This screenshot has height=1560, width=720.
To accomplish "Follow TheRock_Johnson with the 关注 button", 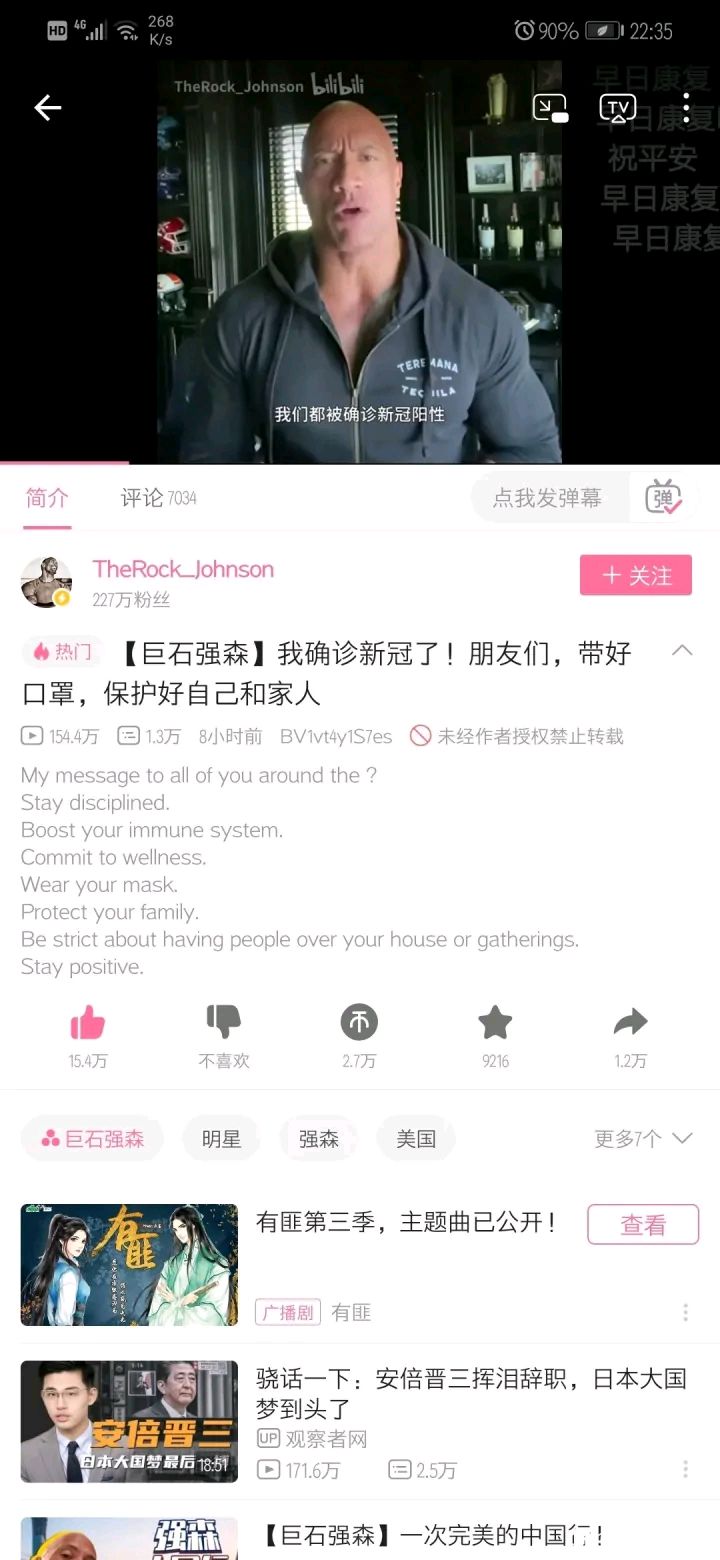I will [x=636, y=575].
